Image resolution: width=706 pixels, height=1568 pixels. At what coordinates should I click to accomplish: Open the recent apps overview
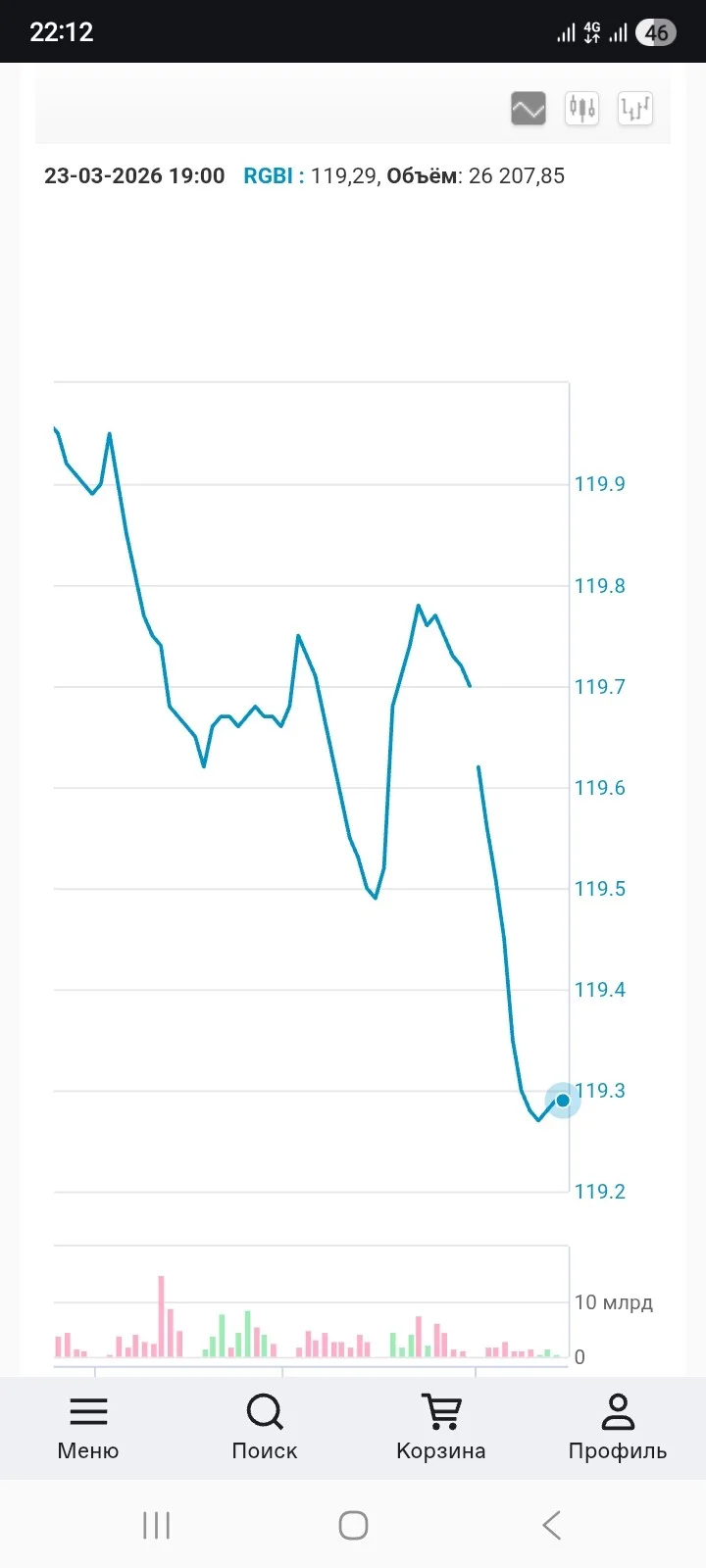[156, 1525]
